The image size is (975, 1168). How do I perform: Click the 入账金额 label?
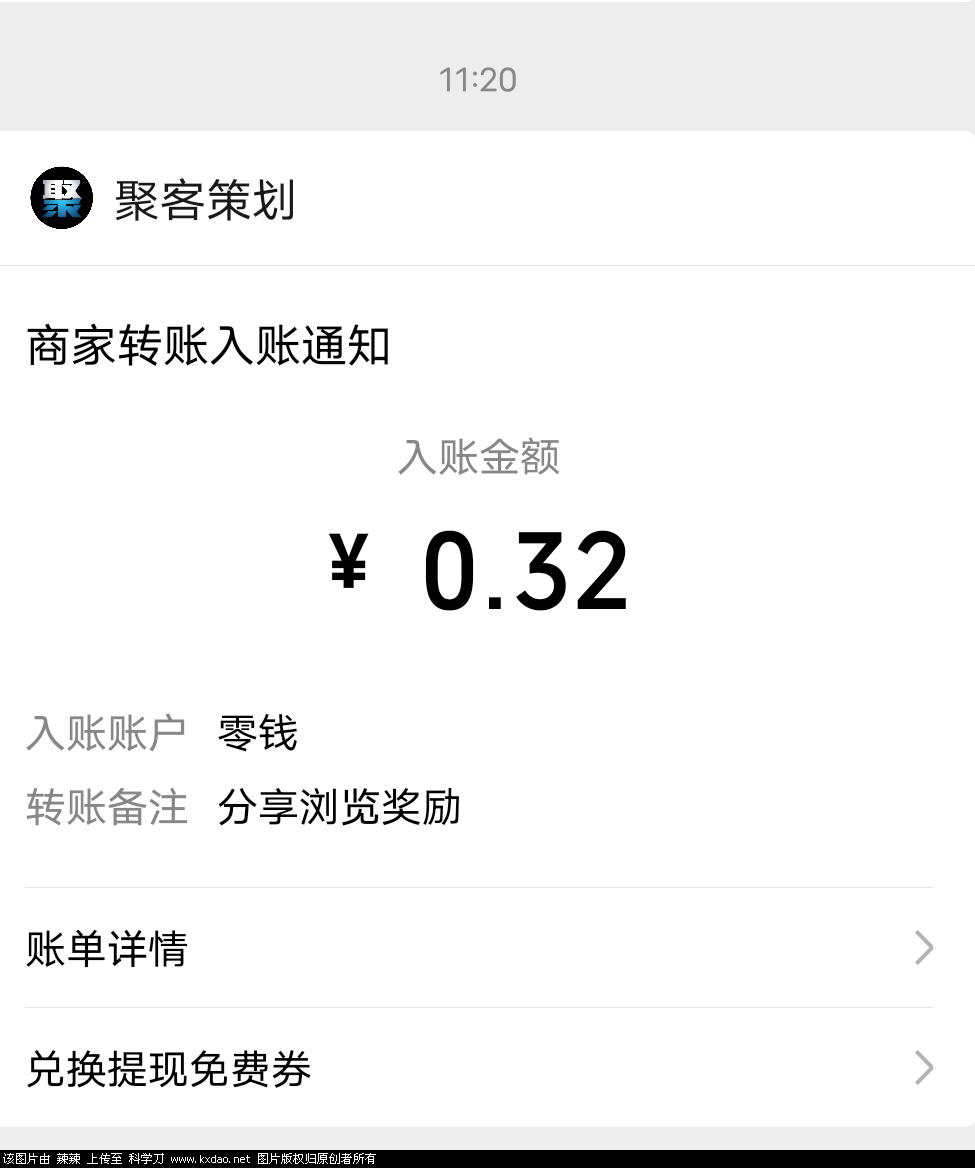(478, 457)
